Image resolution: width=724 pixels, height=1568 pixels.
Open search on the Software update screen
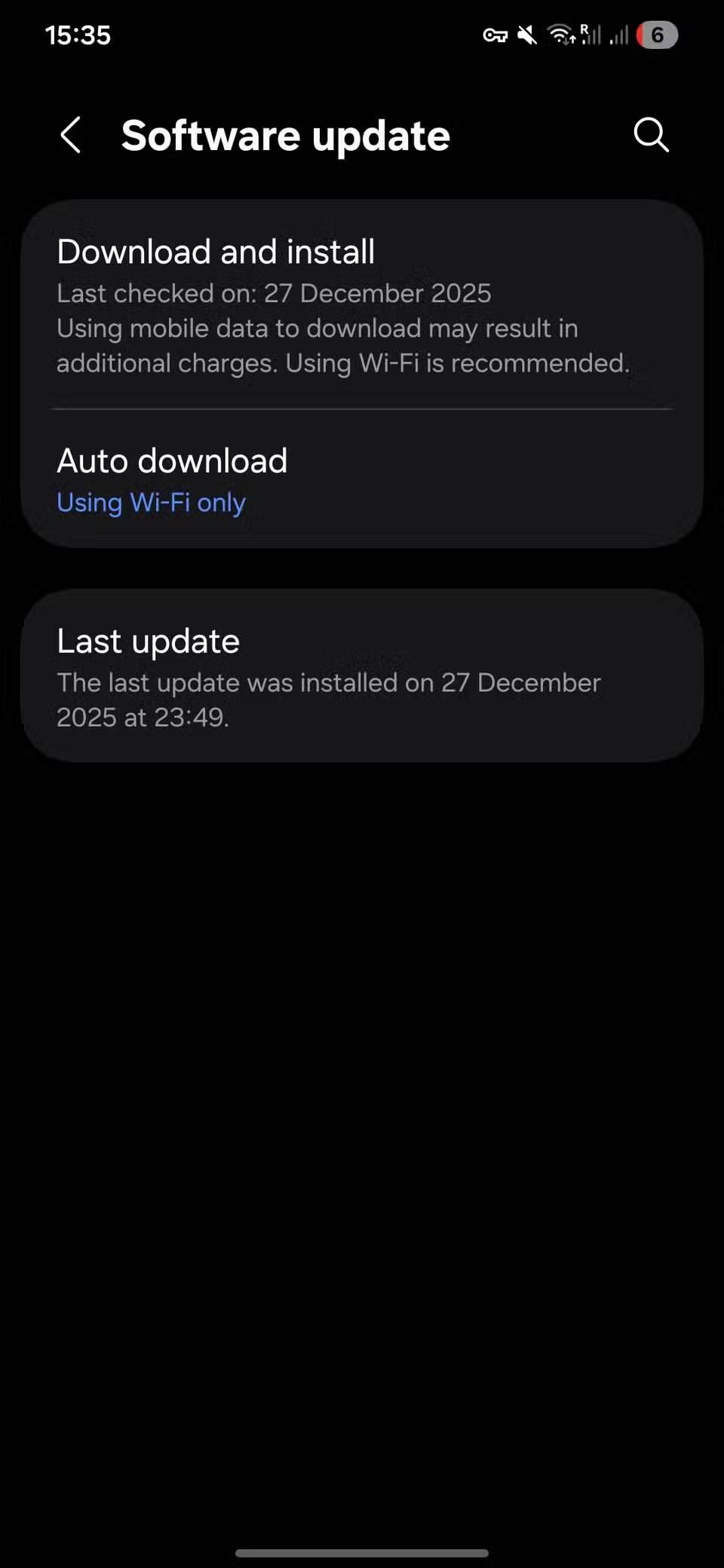651,136
